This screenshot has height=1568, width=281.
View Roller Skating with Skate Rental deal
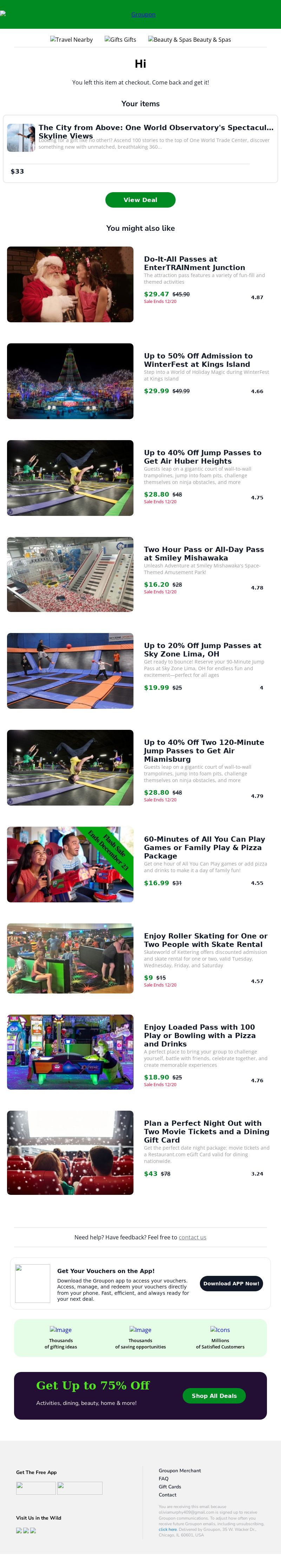(205, 940)
